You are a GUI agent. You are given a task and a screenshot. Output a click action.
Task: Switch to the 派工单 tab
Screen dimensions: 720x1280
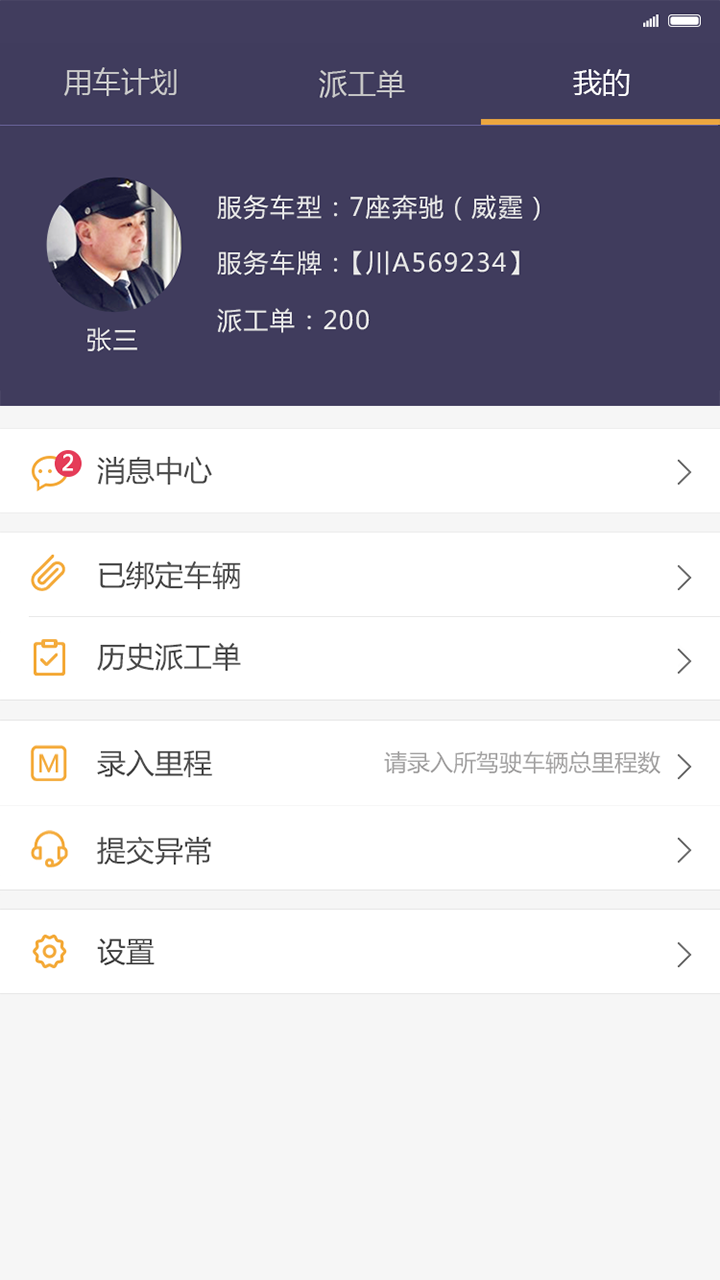(360, 85)
